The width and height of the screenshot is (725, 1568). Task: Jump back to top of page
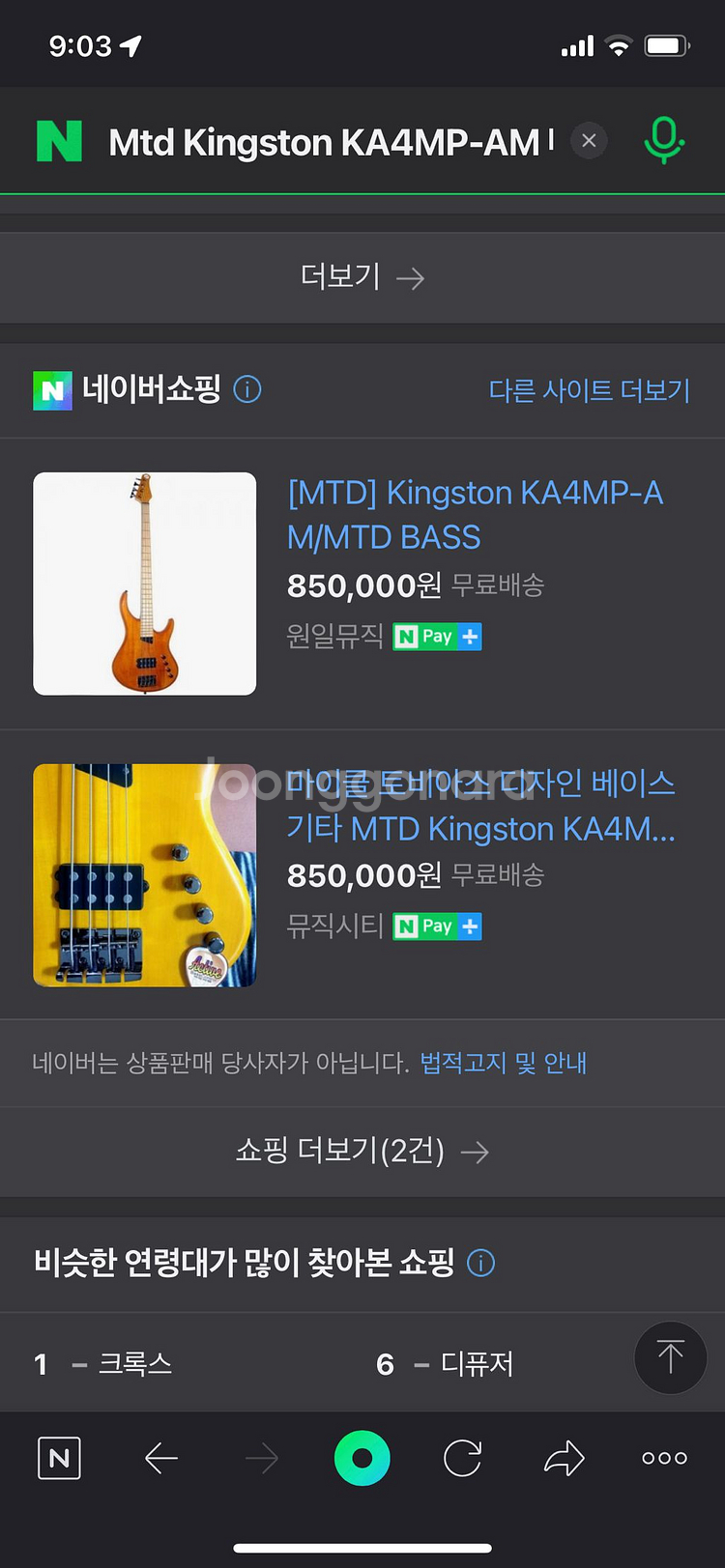click(x=670, y=1357)
